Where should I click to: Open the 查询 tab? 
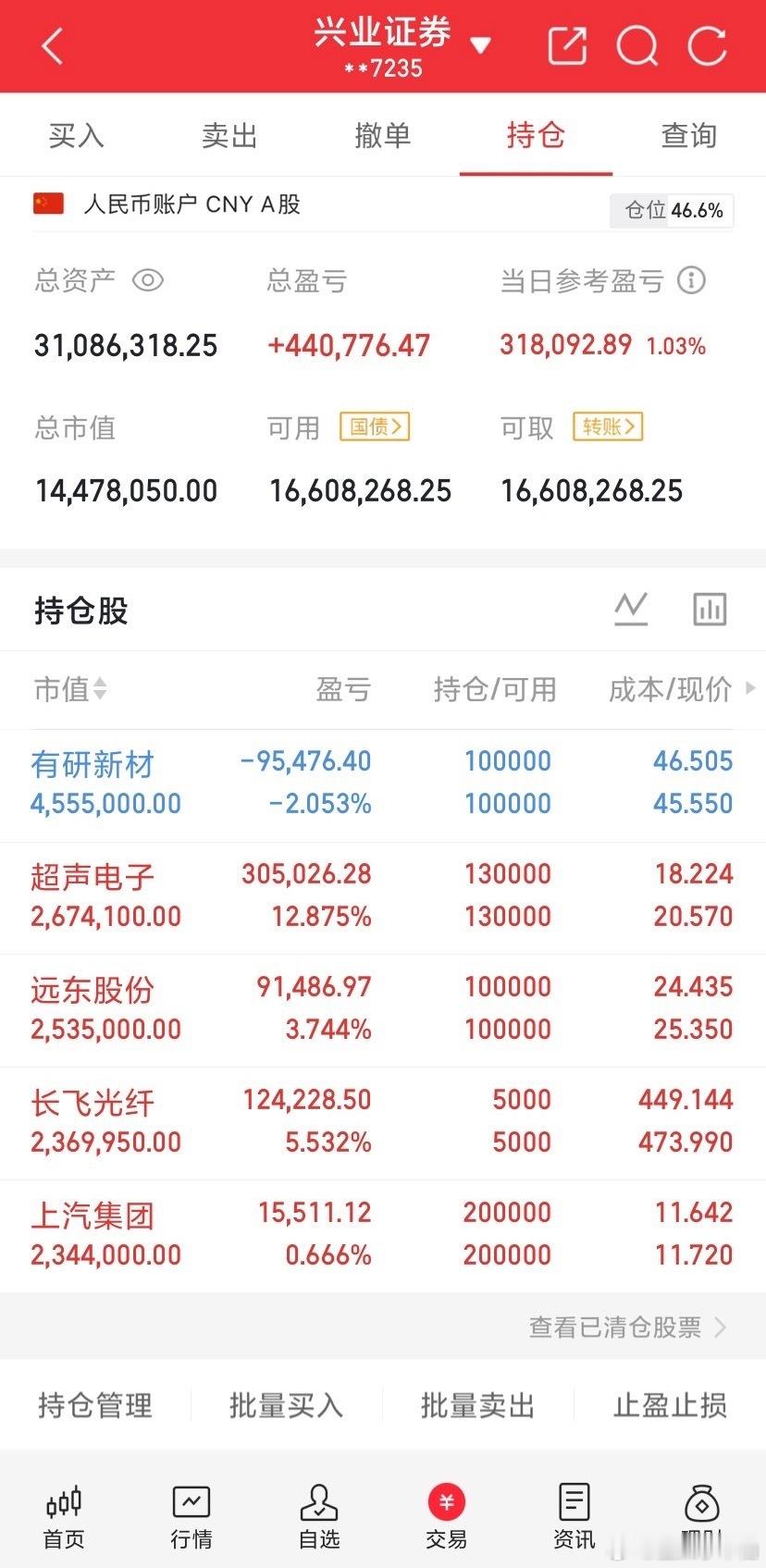click(x=689, y=136)
